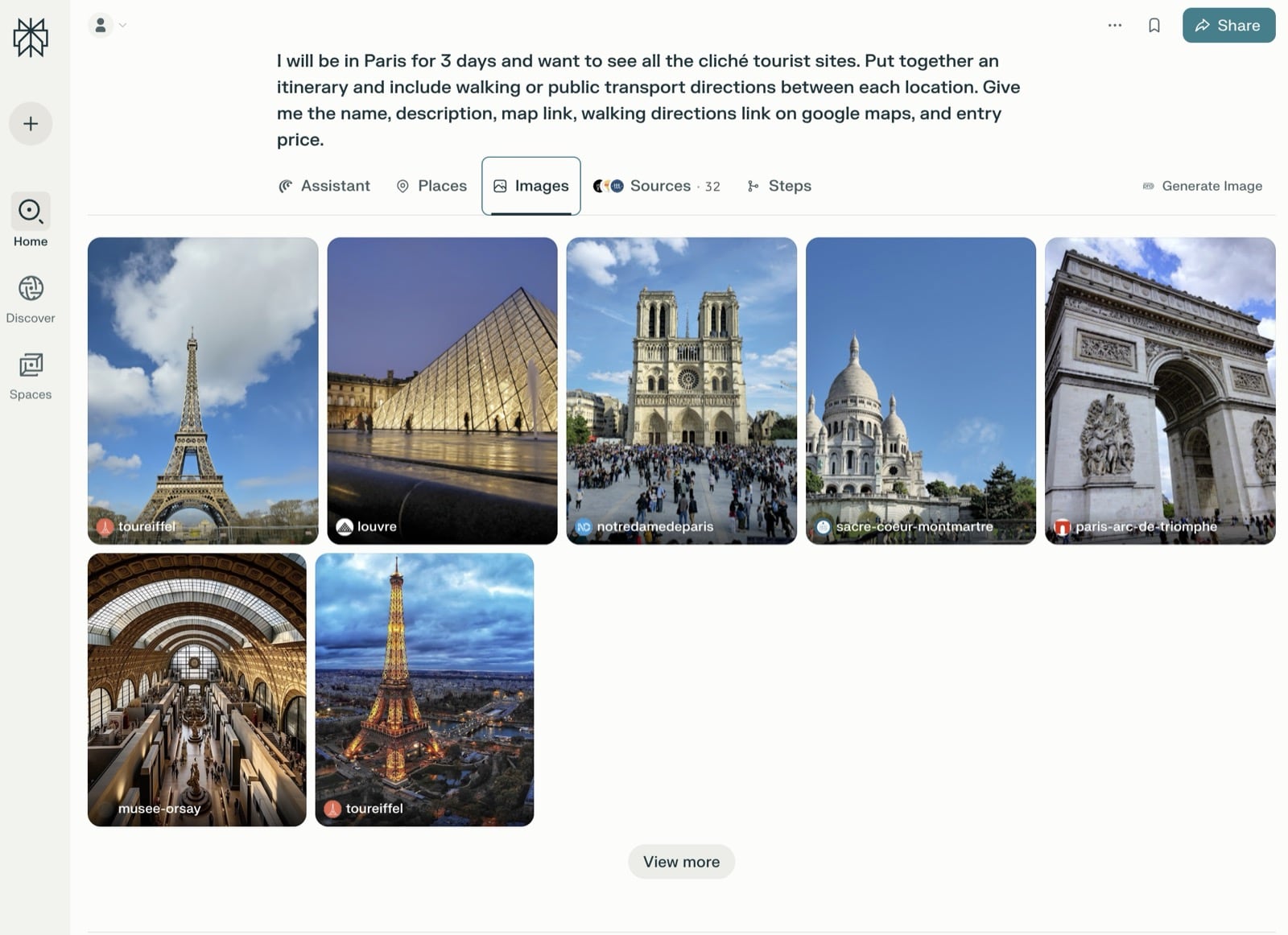Load more images with View more

681,862
